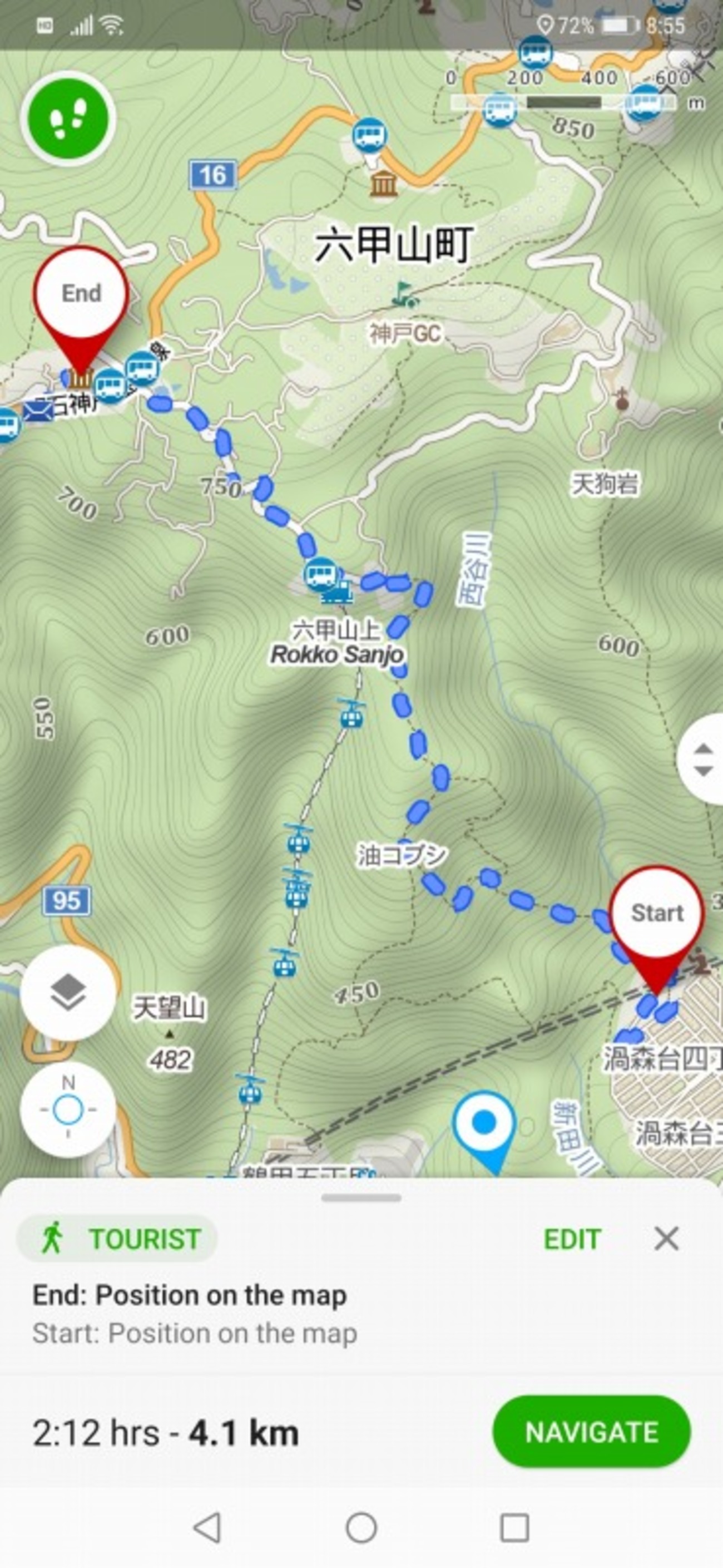Edit the planned route
The height and width of the screenshot is (1568, 723).
[572, 1239]
